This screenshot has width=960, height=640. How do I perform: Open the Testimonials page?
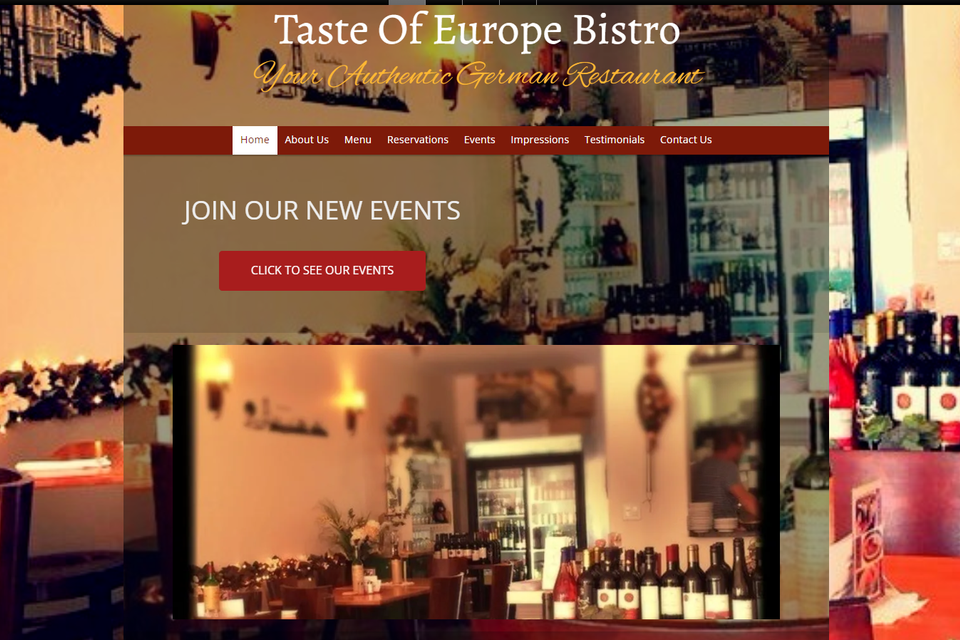tap(614, 140)
